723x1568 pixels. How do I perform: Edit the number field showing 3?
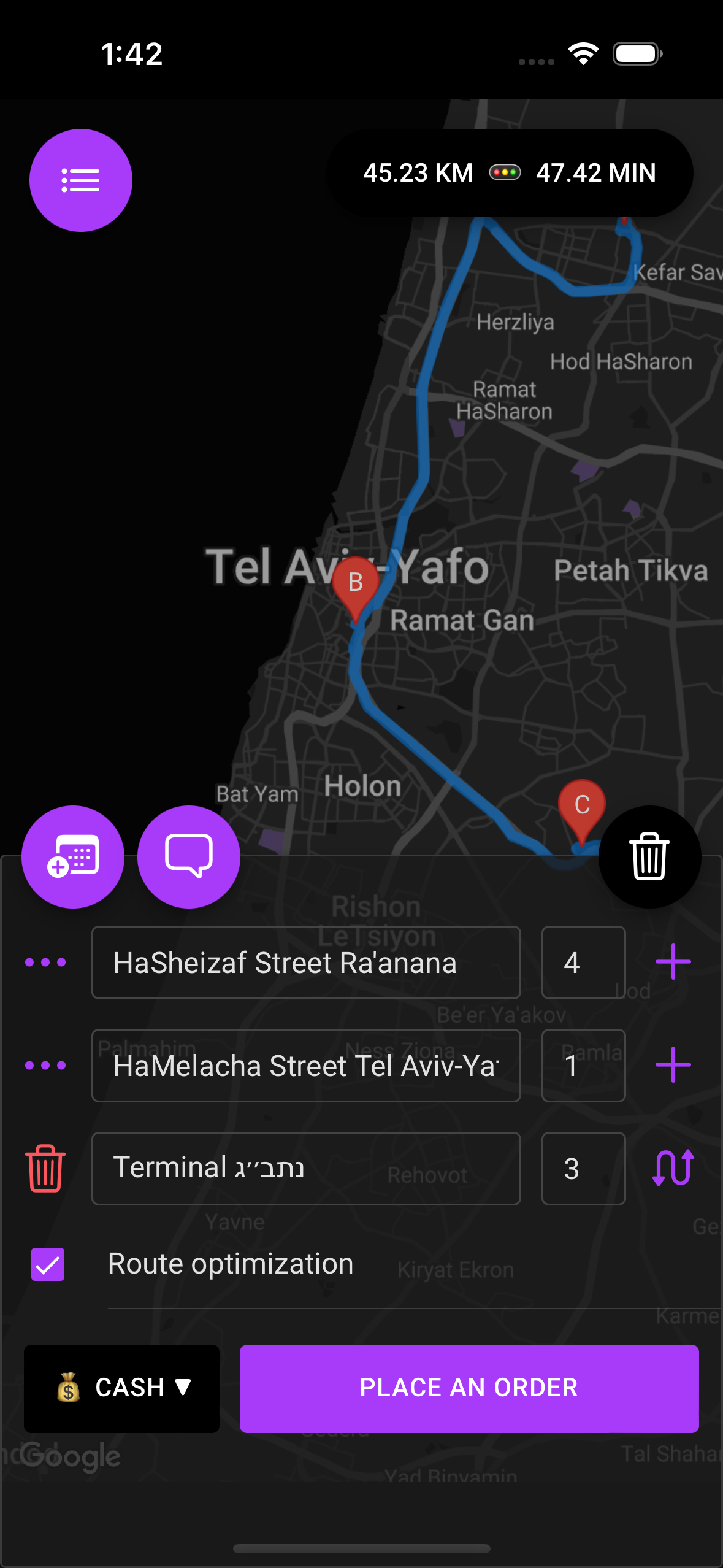click(x=583, y=1169)
